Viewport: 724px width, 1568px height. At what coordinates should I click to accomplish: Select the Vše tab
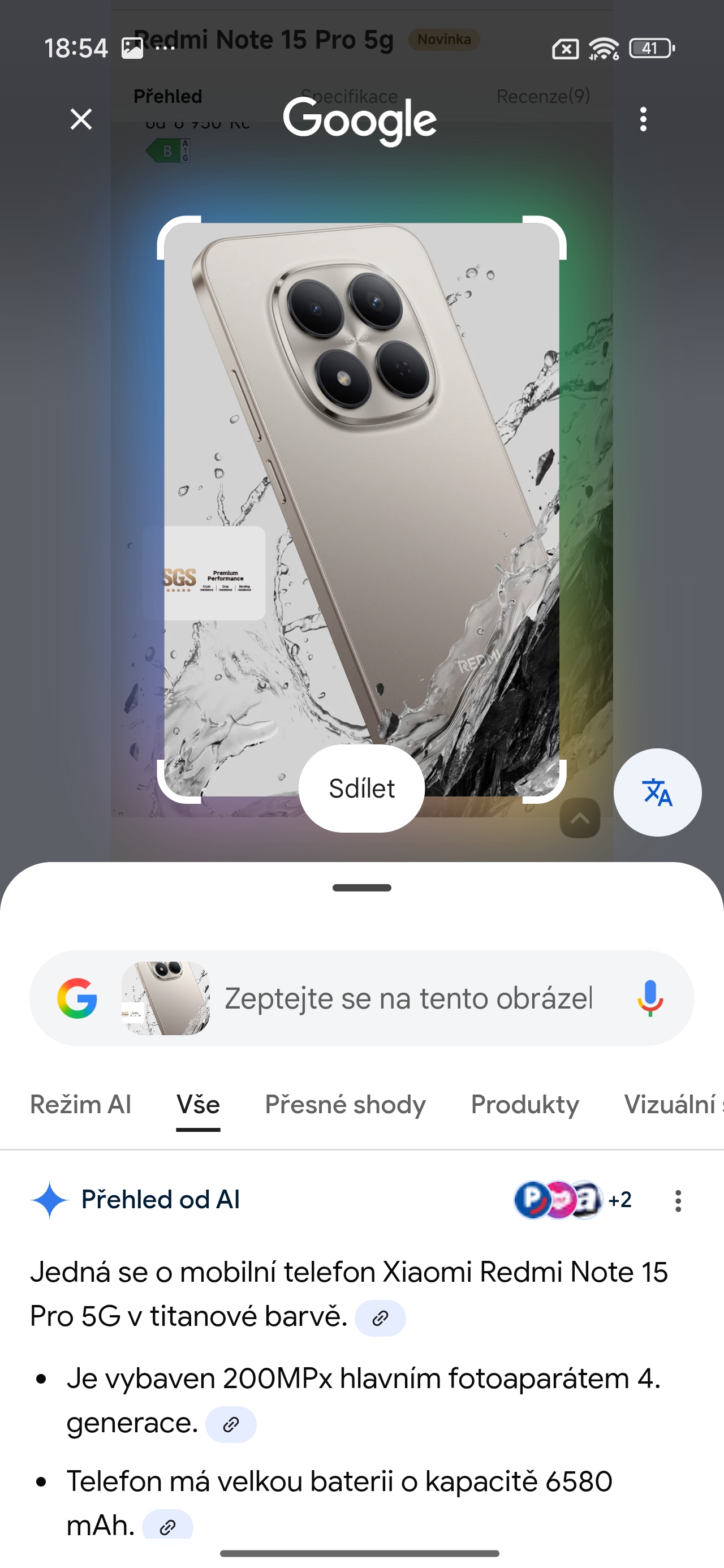point(198,1105)
